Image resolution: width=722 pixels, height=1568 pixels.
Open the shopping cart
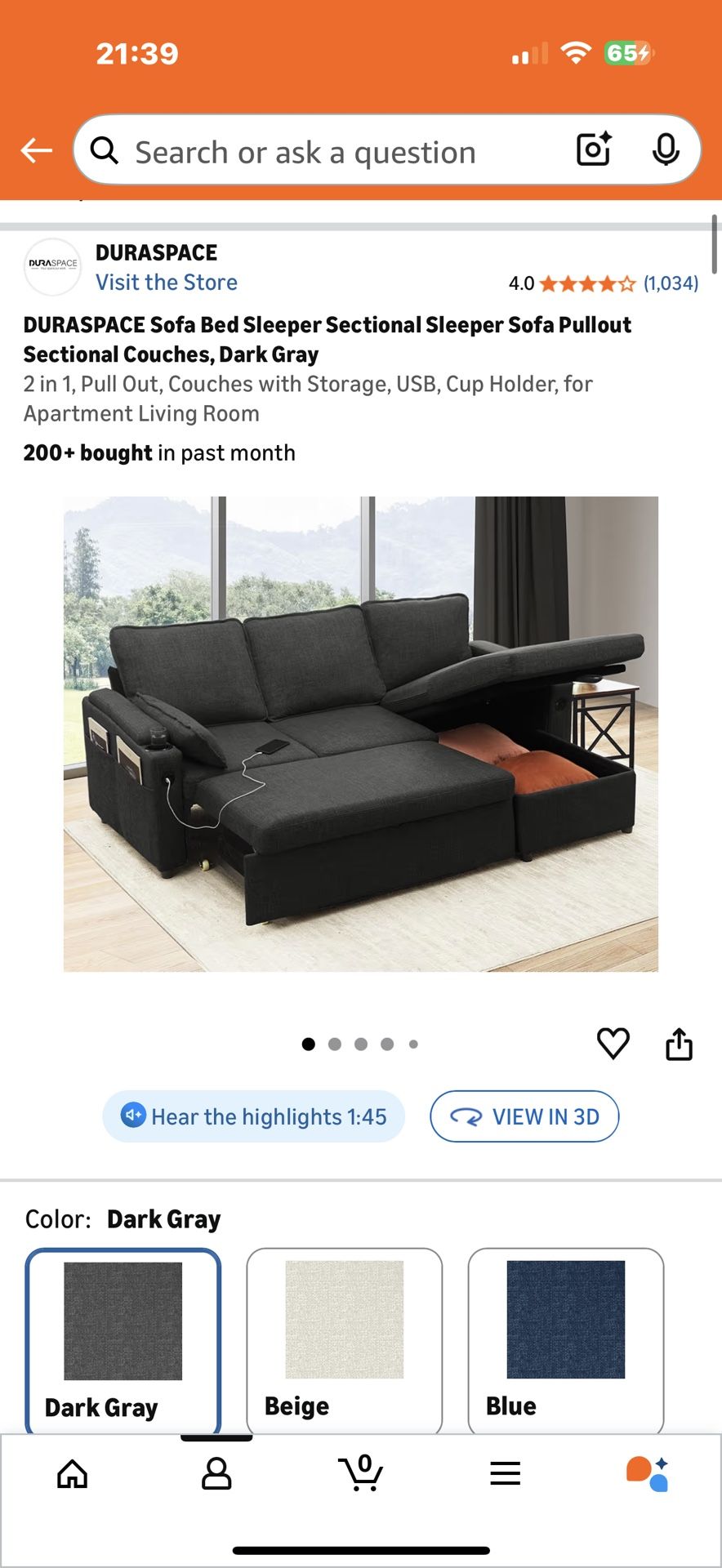pos(361,1472)
